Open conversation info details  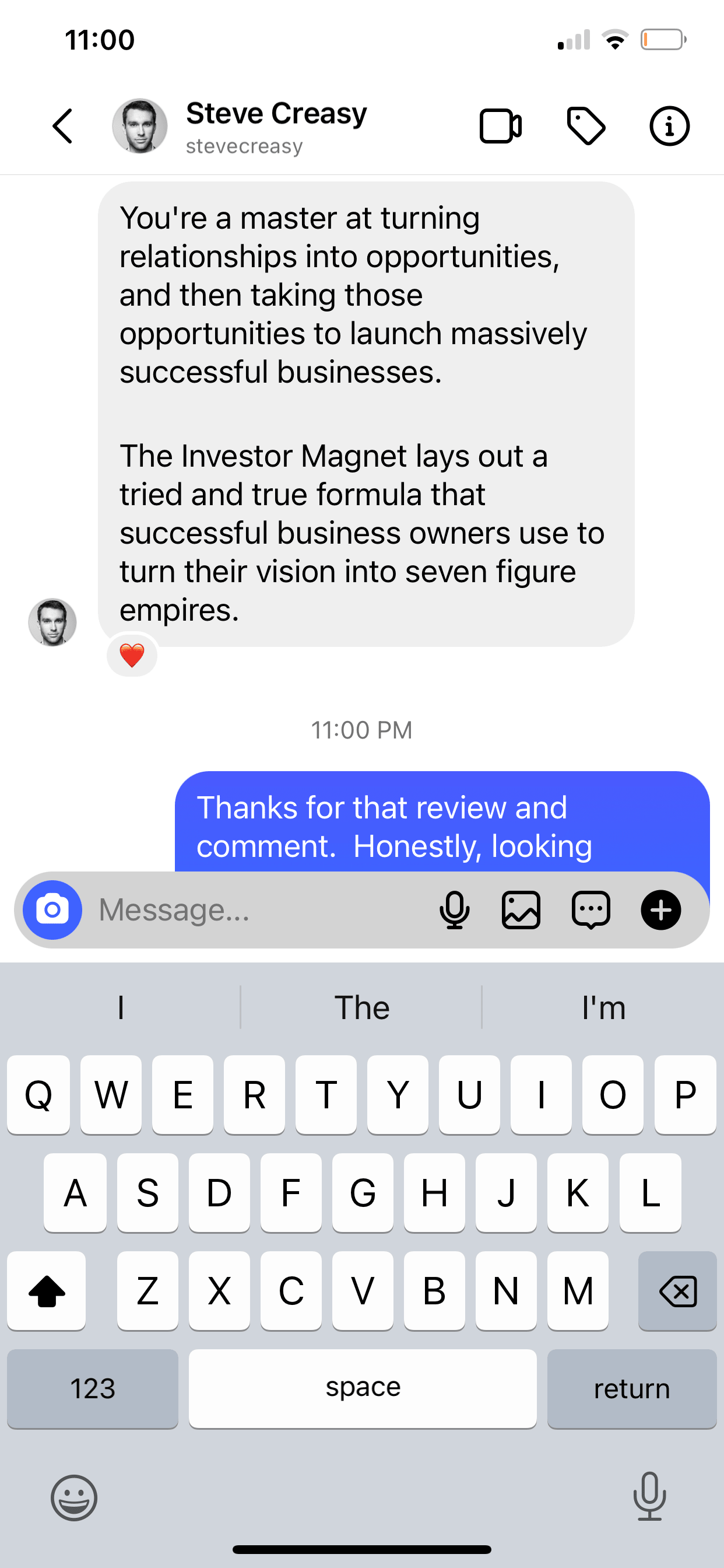[669, 126]
